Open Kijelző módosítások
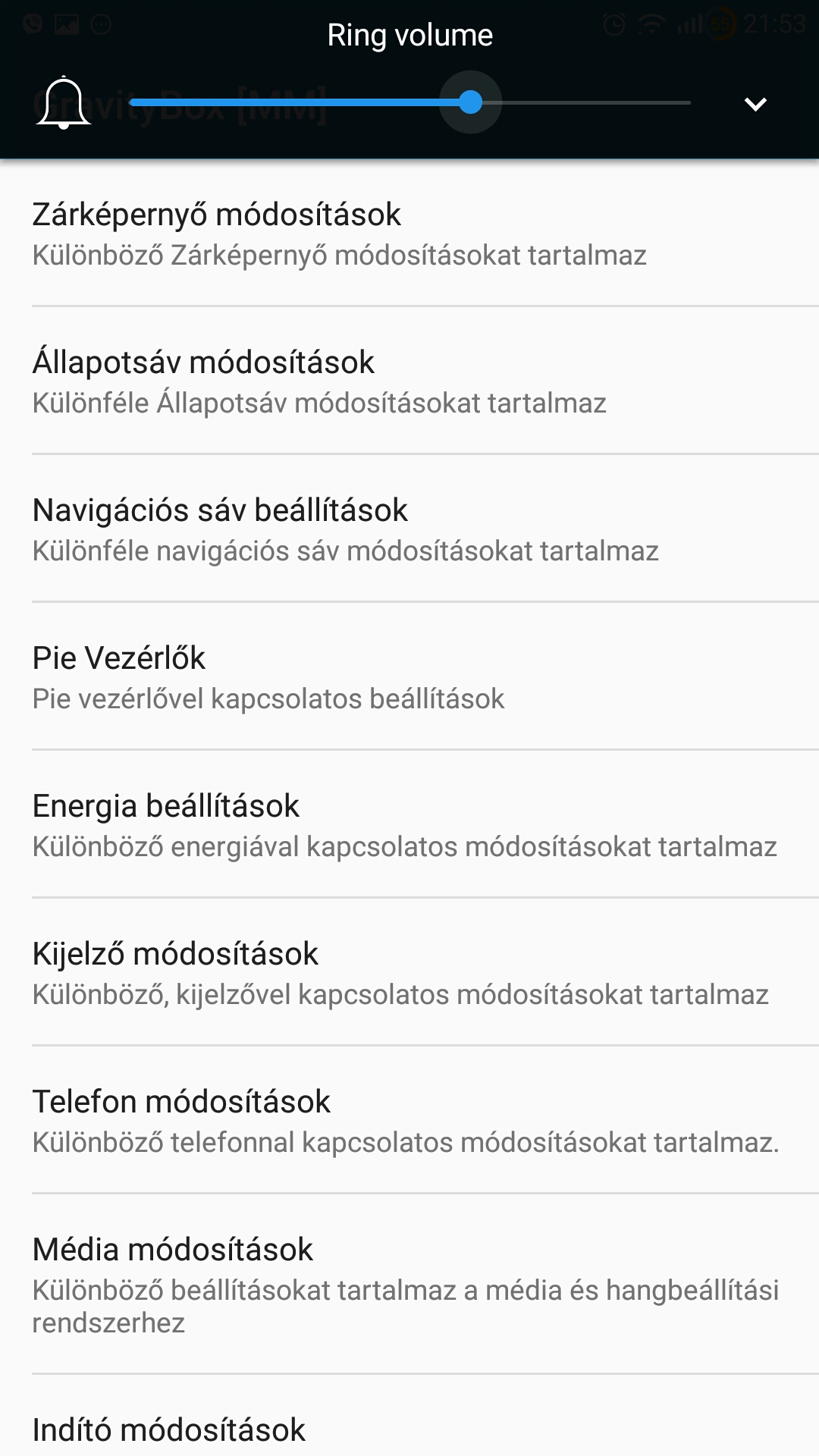The image size is (819, 1456). pos(409,973)
